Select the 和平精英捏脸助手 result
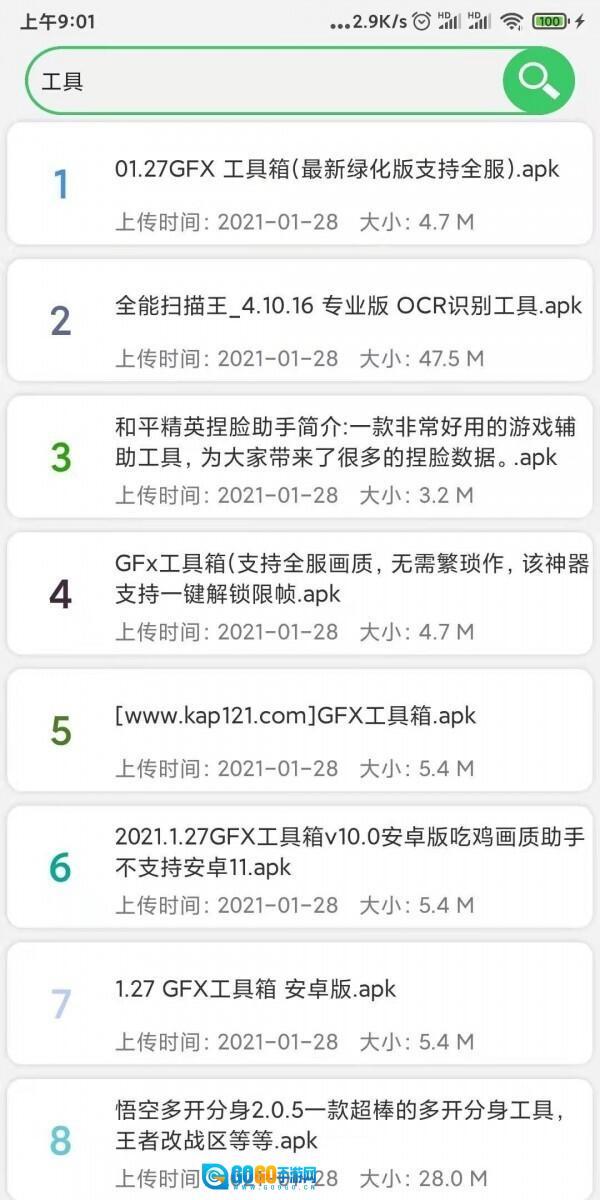The width and height of the screenshot is (600, 1200). coord(300,457)
